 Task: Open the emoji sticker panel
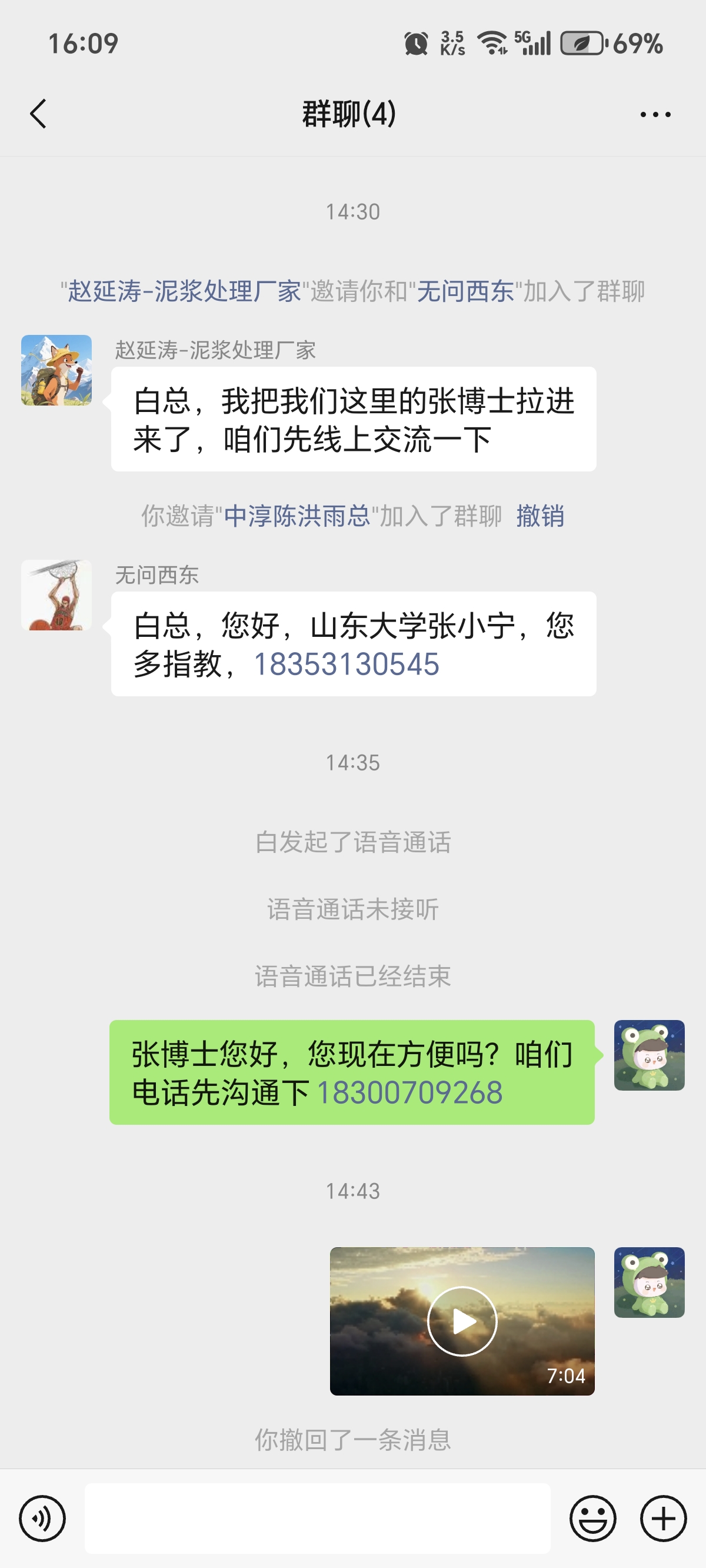[592, 1519]
